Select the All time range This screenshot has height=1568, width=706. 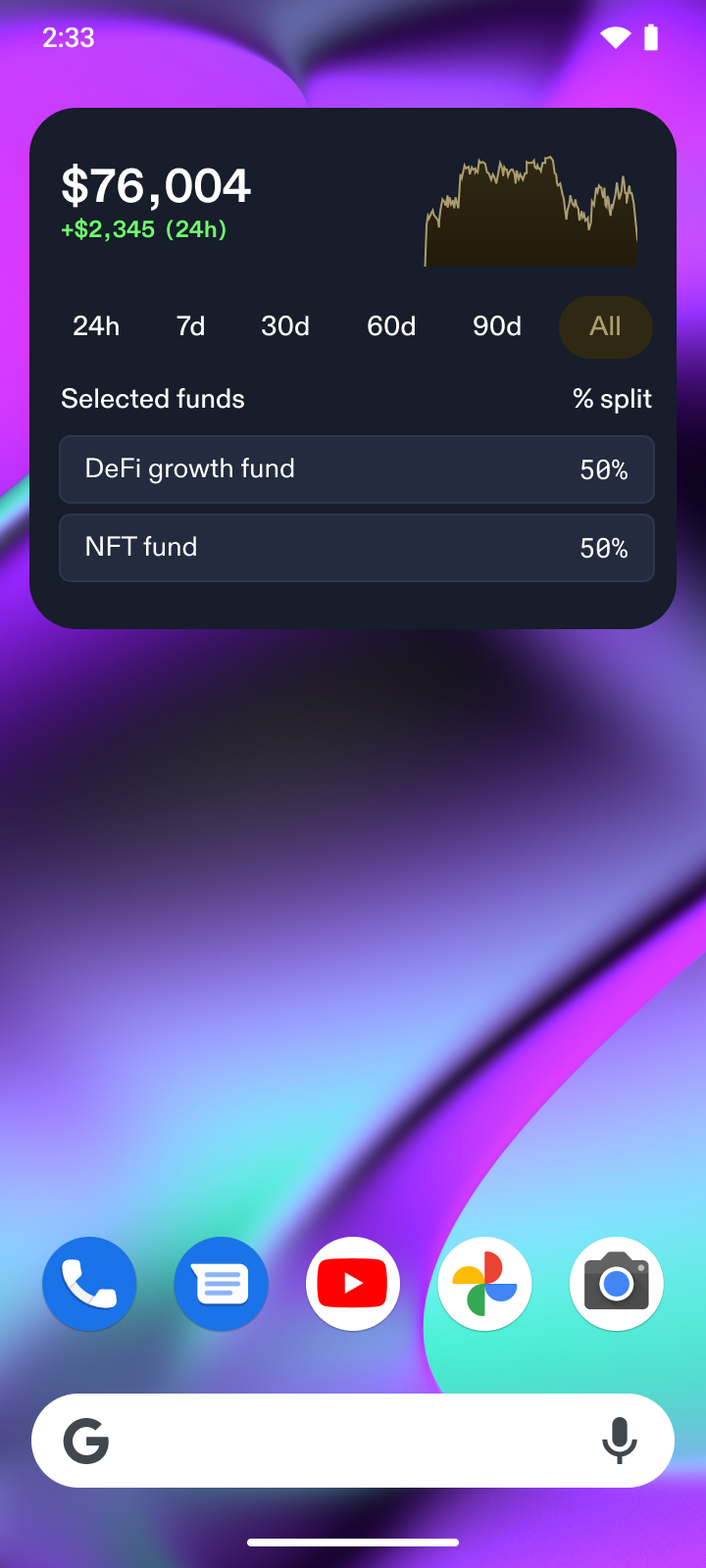pos(605,326)
